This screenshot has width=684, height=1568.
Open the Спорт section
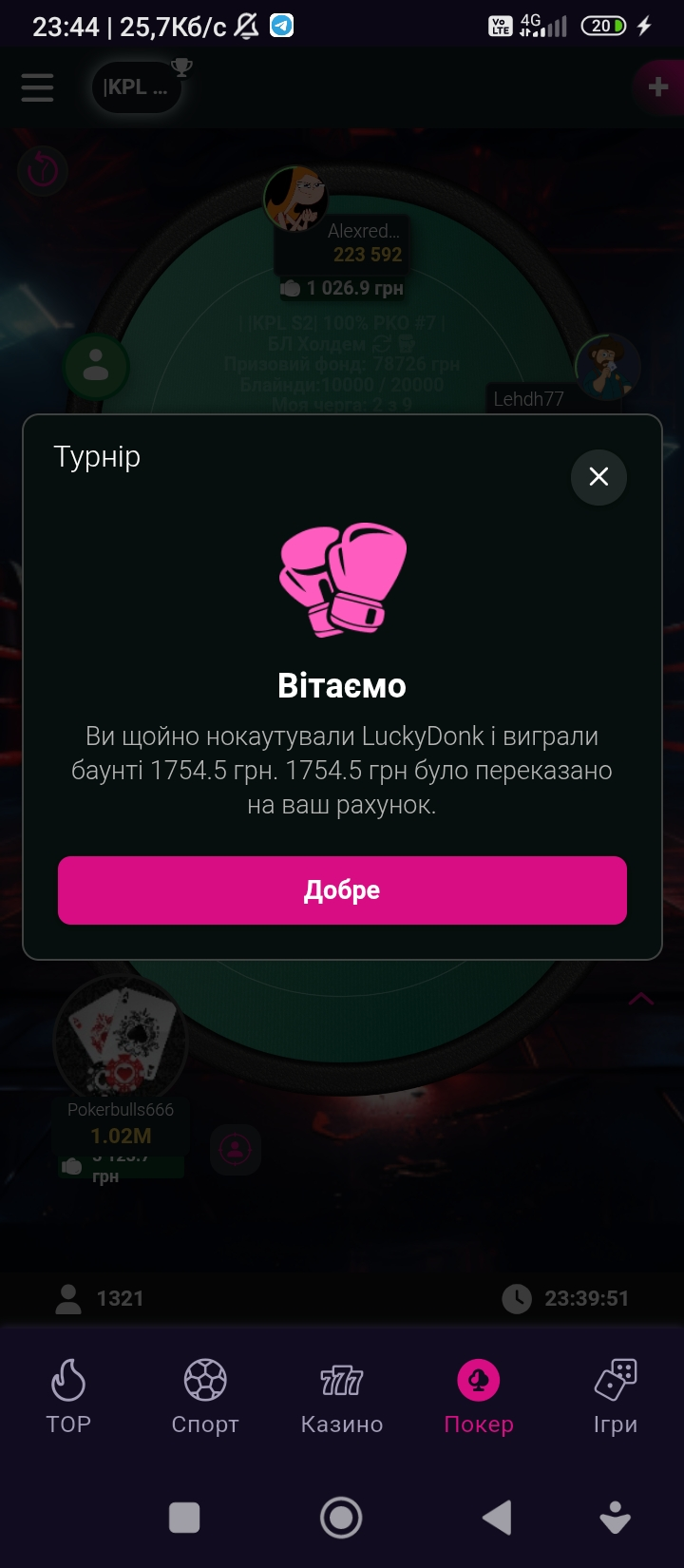click(x=205, y=1395)
